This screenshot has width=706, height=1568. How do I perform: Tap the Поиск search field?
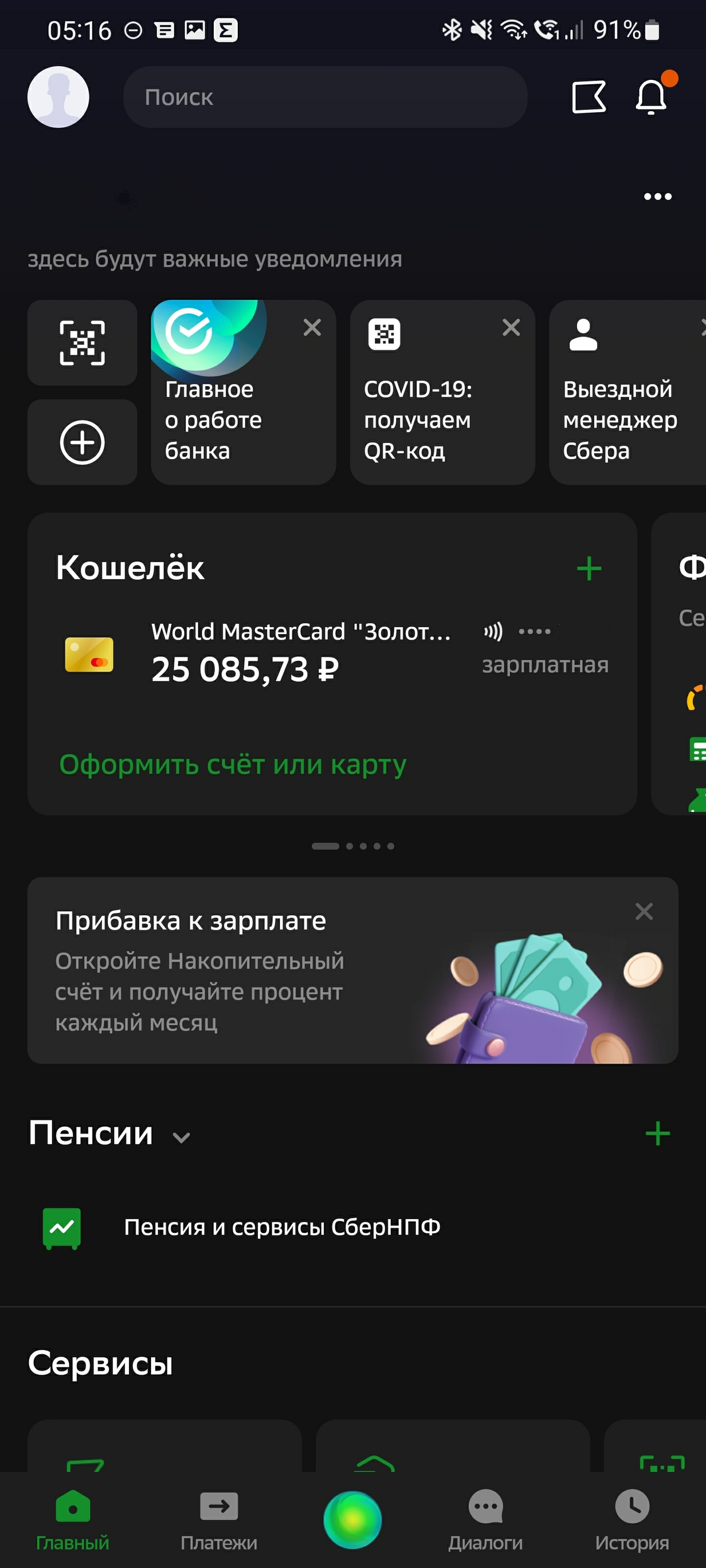tap(325, 98)
